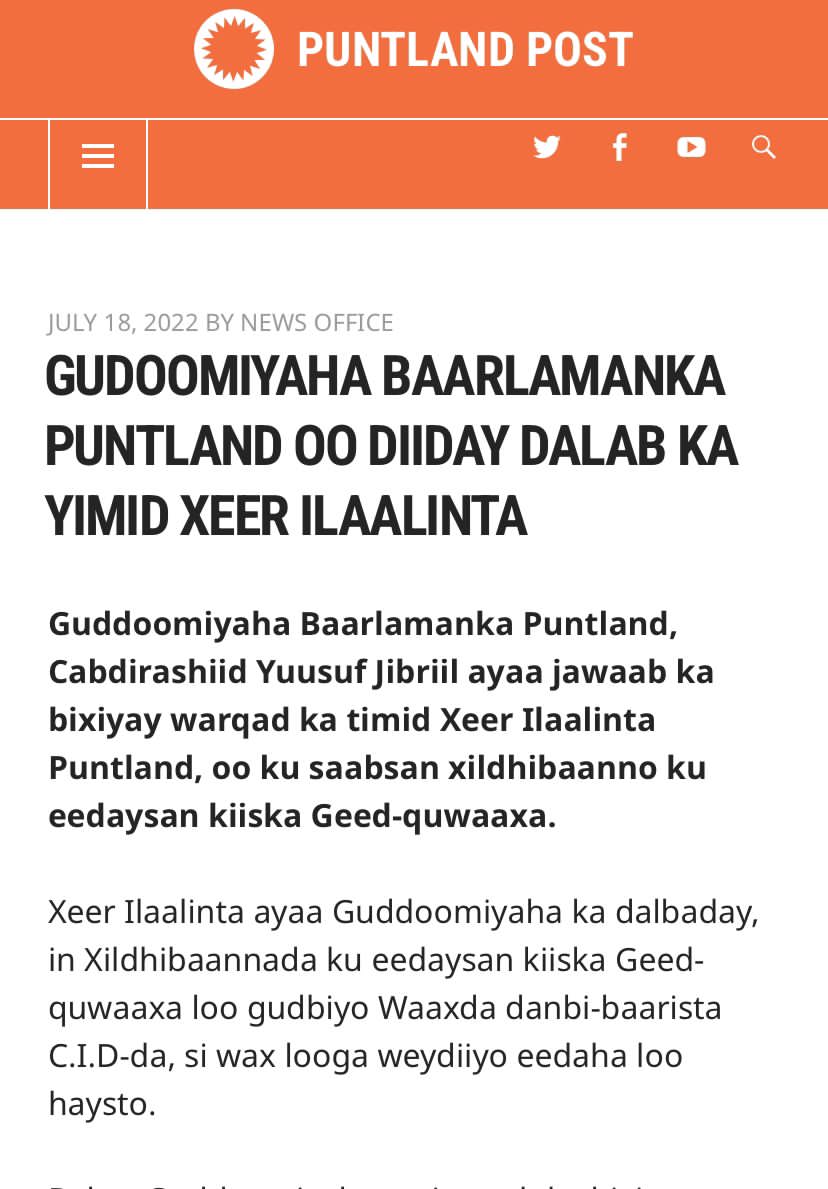Viewport: 828px width, 1189px height.
Task: Open the YouTube channel icon
Action: point(691,148)
